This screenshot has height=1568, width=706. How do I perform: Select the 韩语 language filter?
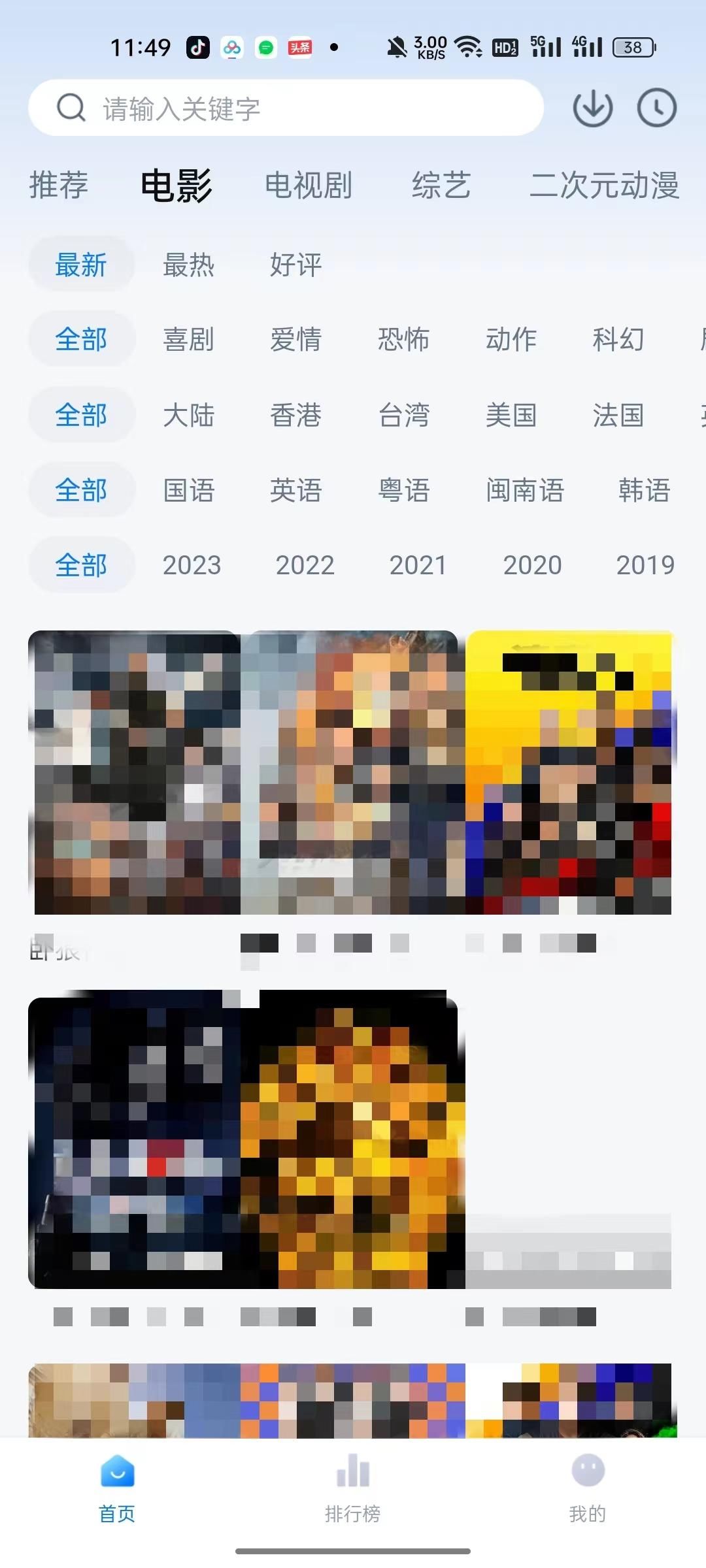tap(644, 490)
